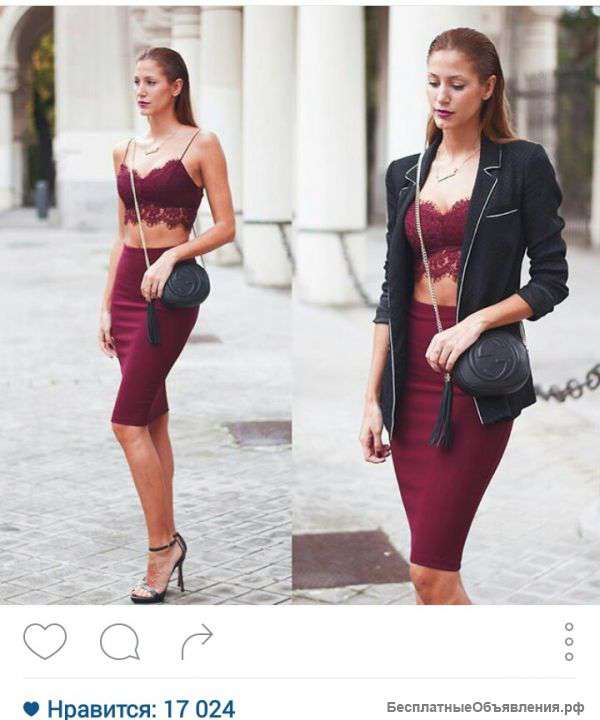
Task: Like the post with the heart icon
Action: click(x=44, y=641)
